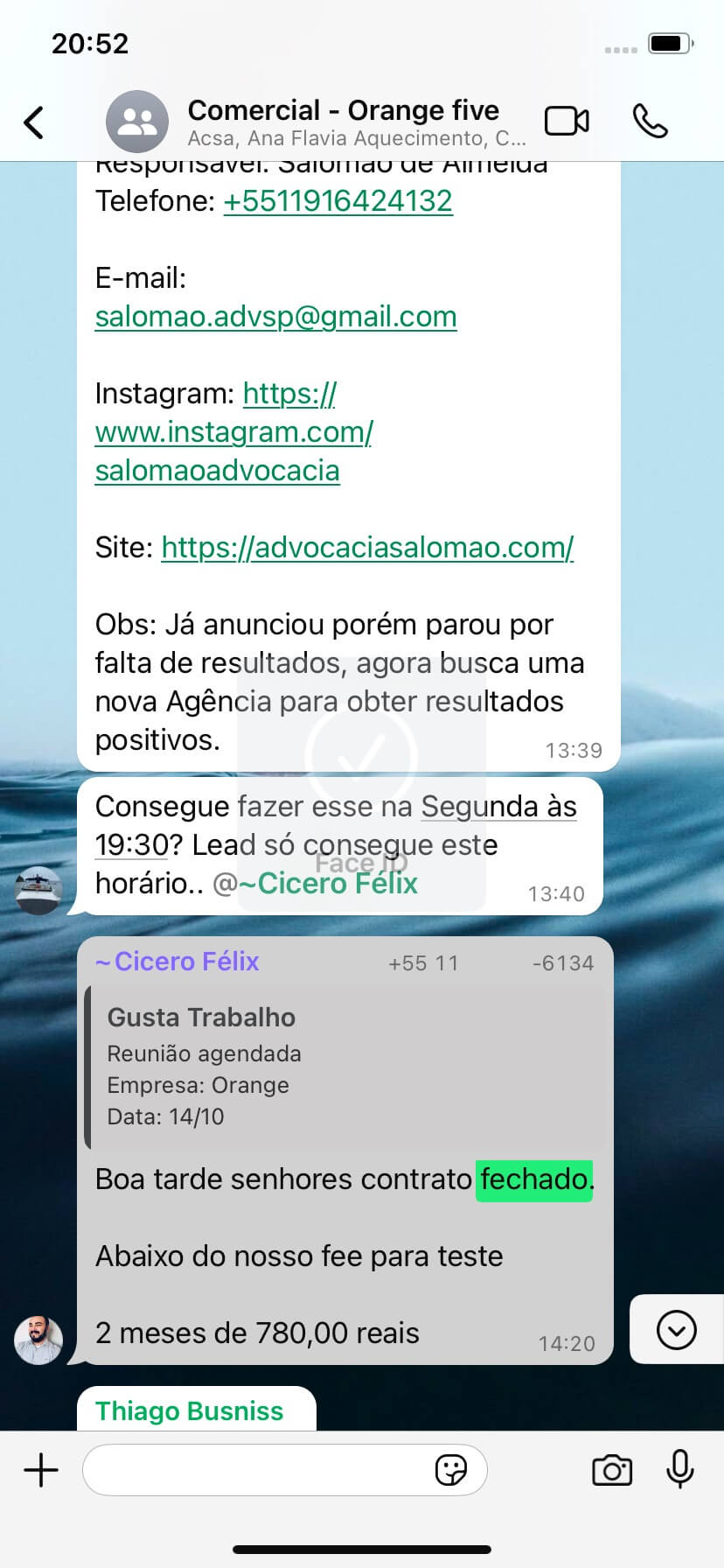Screen dimensions: 724x1568
Task: Open the plus attachment menu
Action: tap(41, 1470)
